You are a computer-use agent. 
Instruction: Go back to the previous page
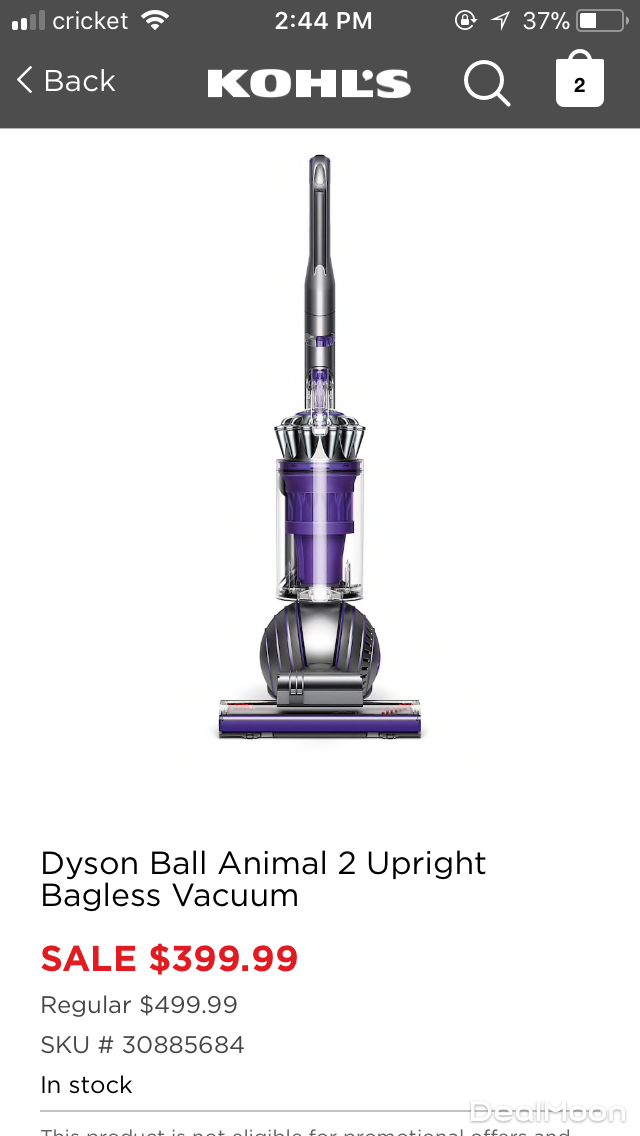click(66, 81)
